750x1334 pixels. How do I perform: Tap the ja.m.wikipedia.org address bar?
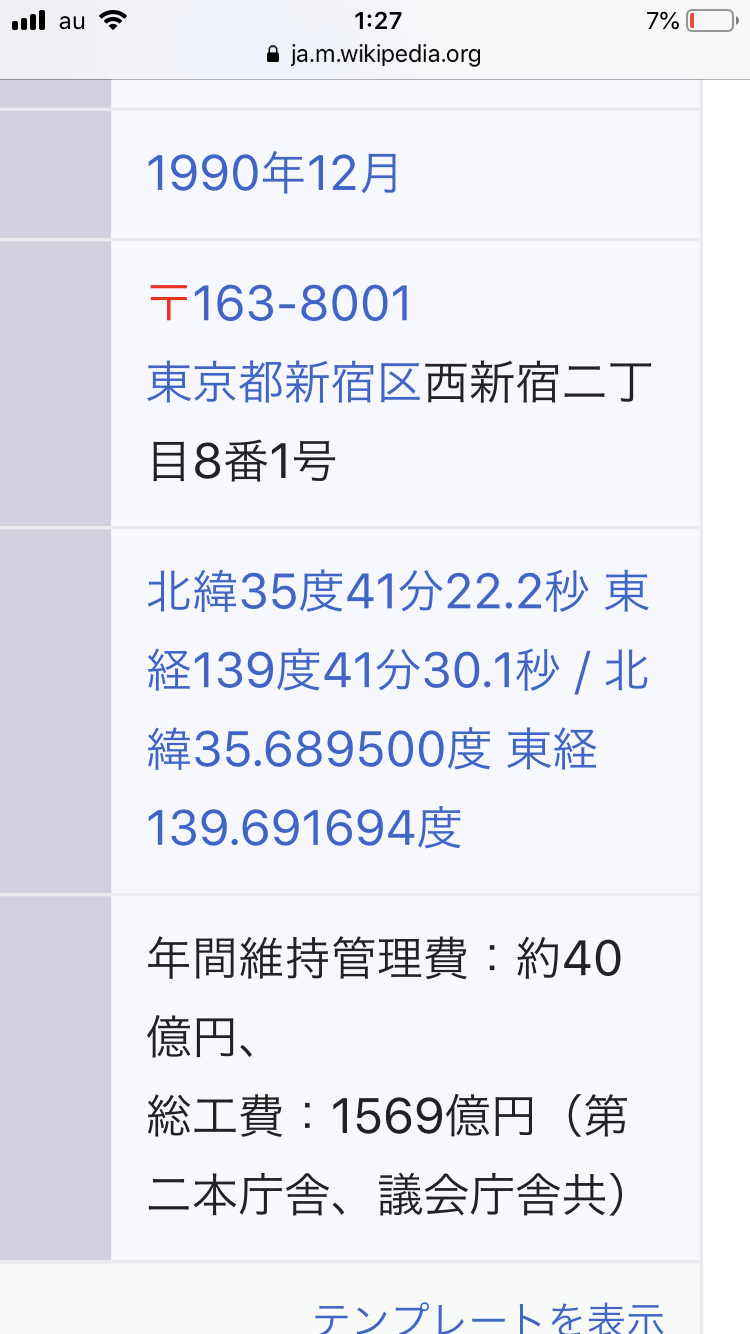[375, 54]
